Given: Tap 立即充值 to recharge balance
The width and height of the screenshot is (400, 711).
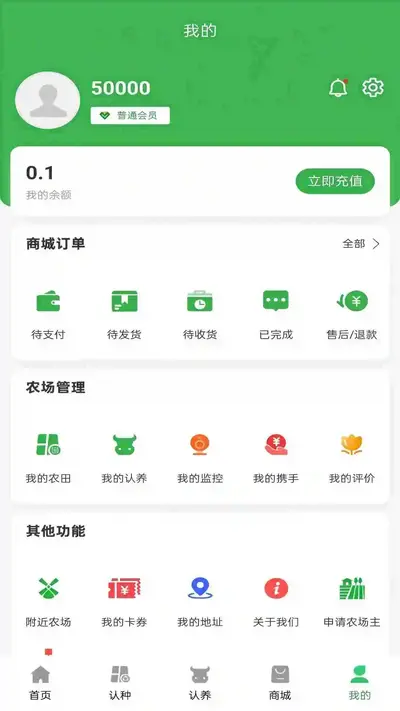Looking at the screenshot, I should pyautogui.click(x=335, y=181).
